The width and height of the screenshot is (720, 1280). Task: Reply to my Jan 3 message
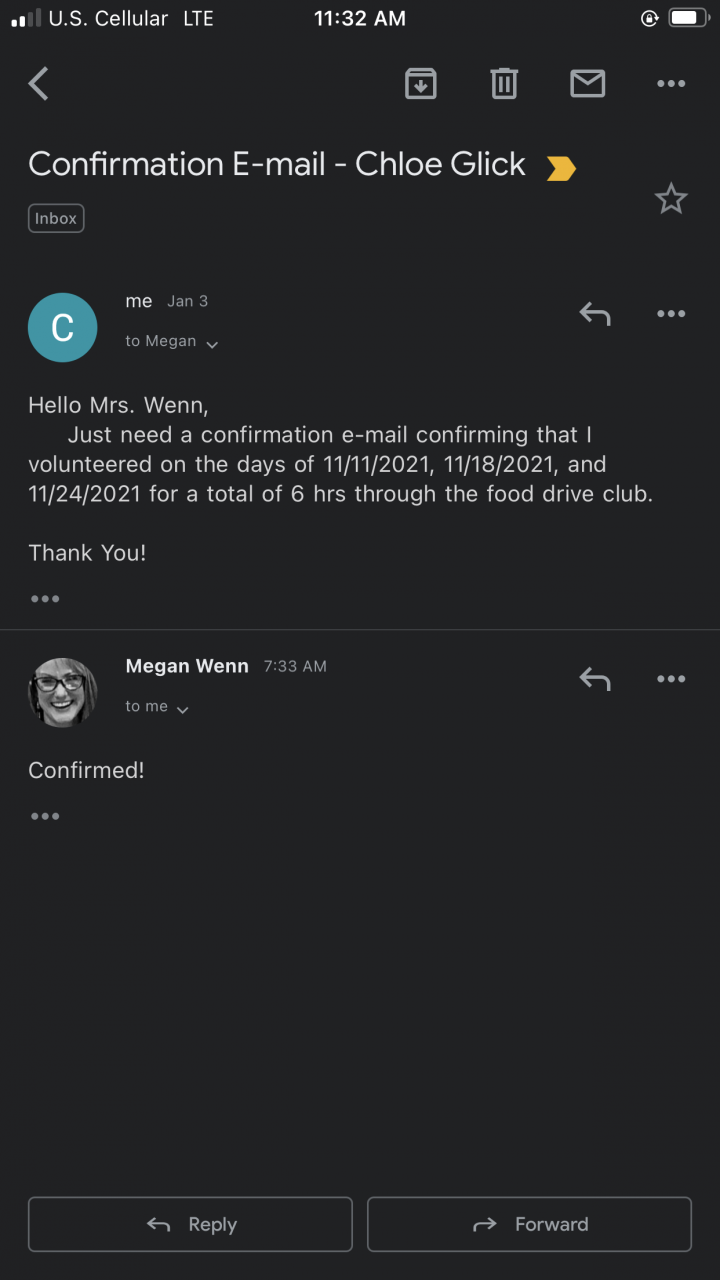pos(595,314)
